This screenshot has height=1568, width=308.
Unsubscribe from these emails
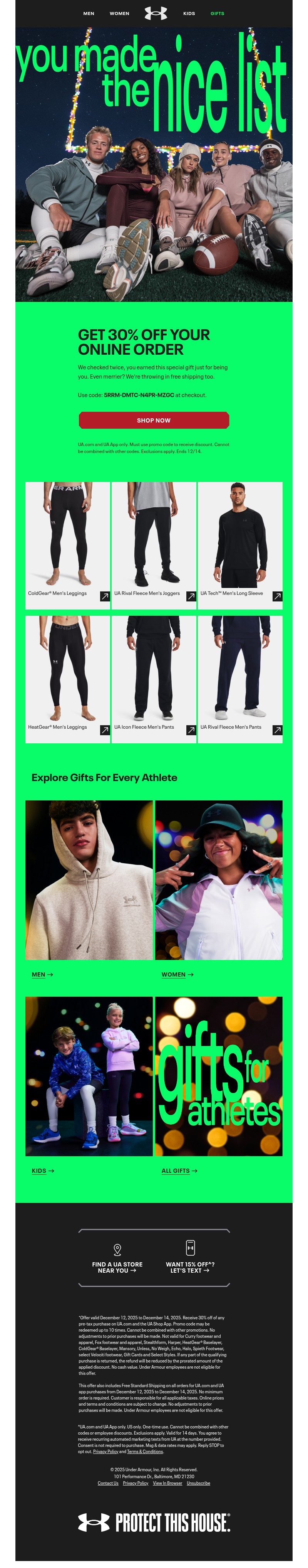198,1482
